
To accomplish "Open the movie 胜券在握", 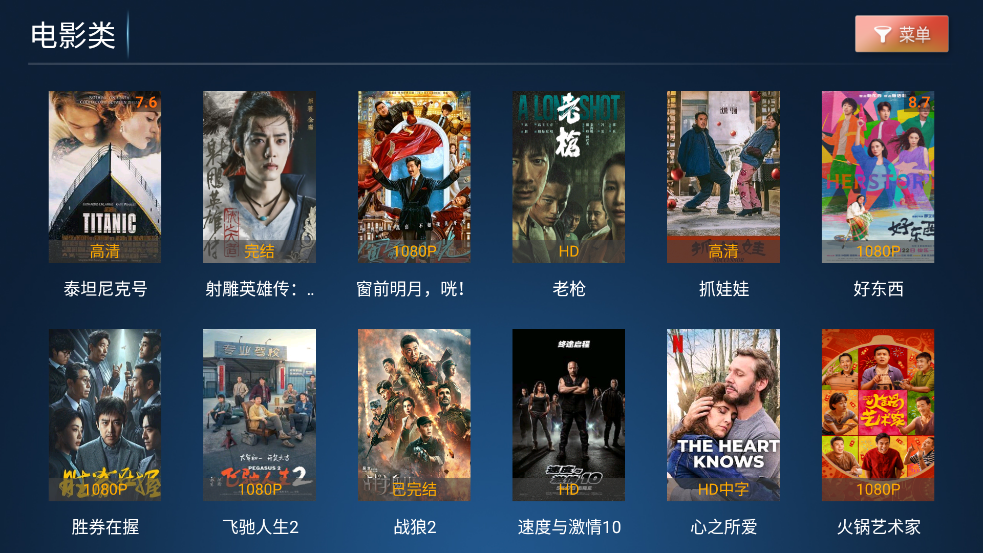I will click(x=105, y=415).
